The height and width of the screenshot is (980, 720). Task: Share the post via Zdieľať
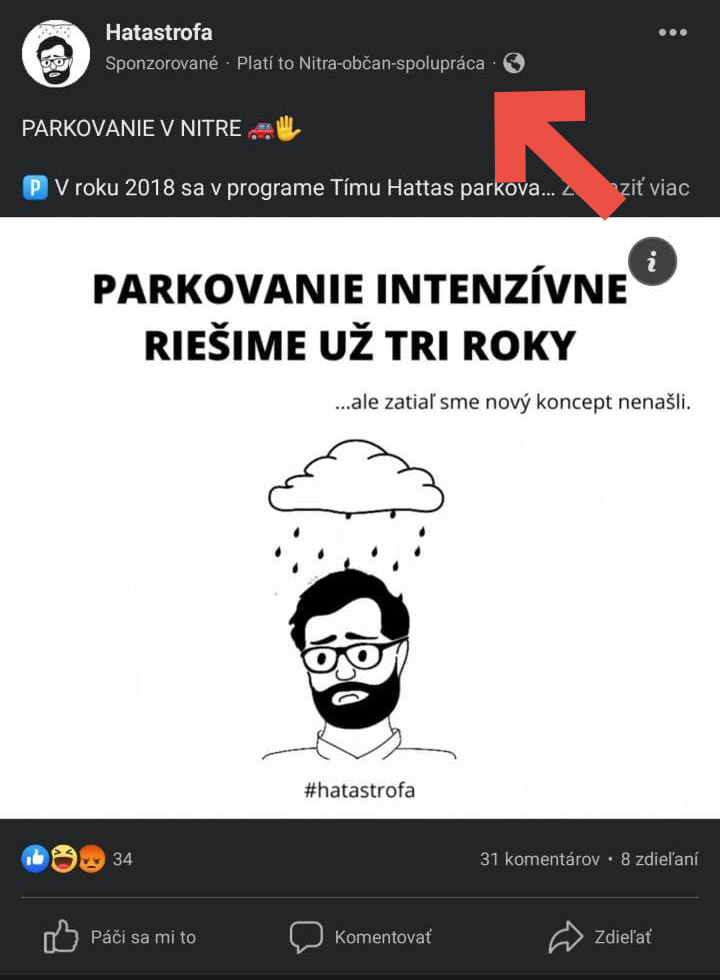(600, 937)
